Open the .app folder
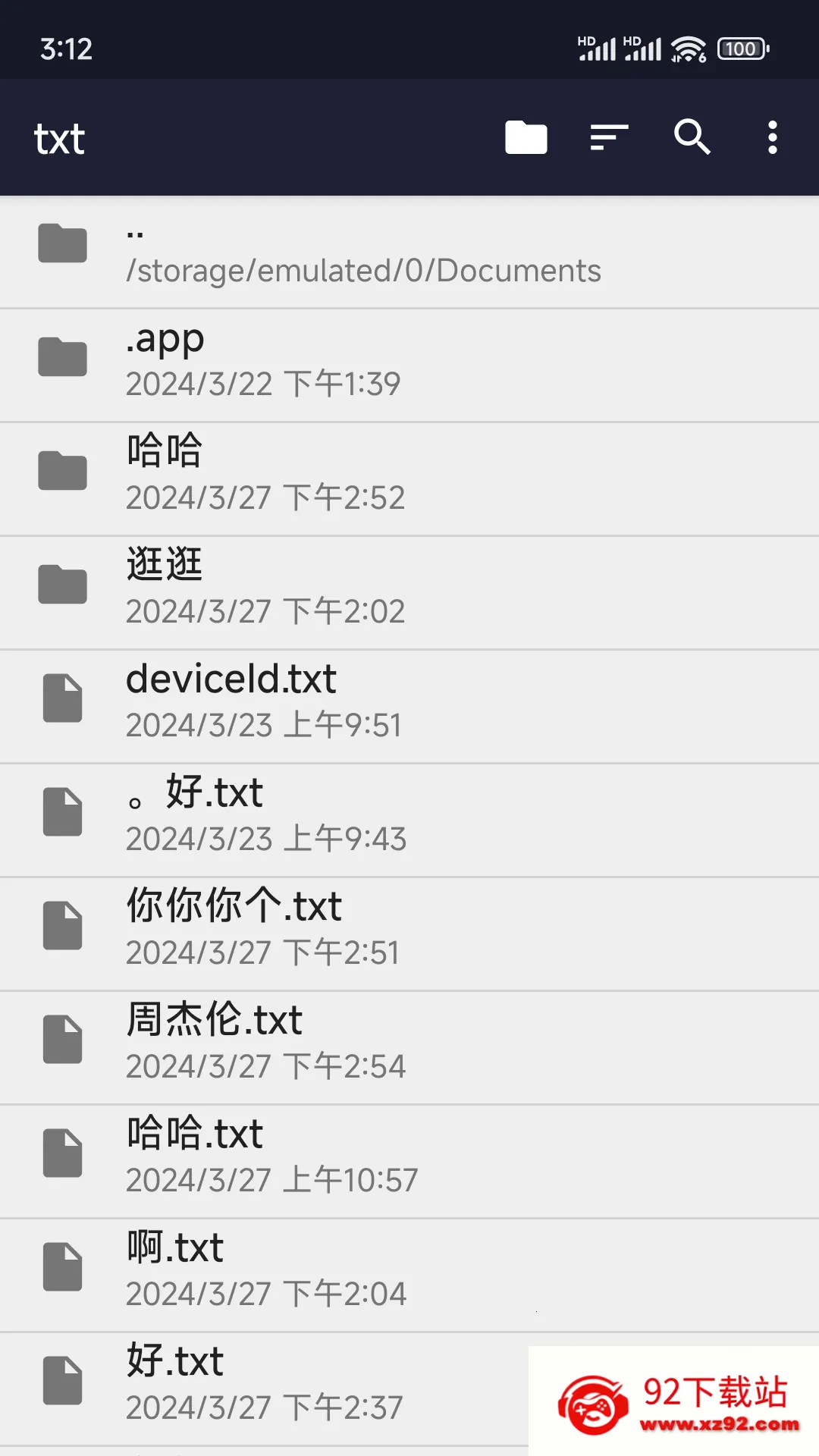Image resolution: width=819 pixels, height=1456 pixels. click(409, 366)
